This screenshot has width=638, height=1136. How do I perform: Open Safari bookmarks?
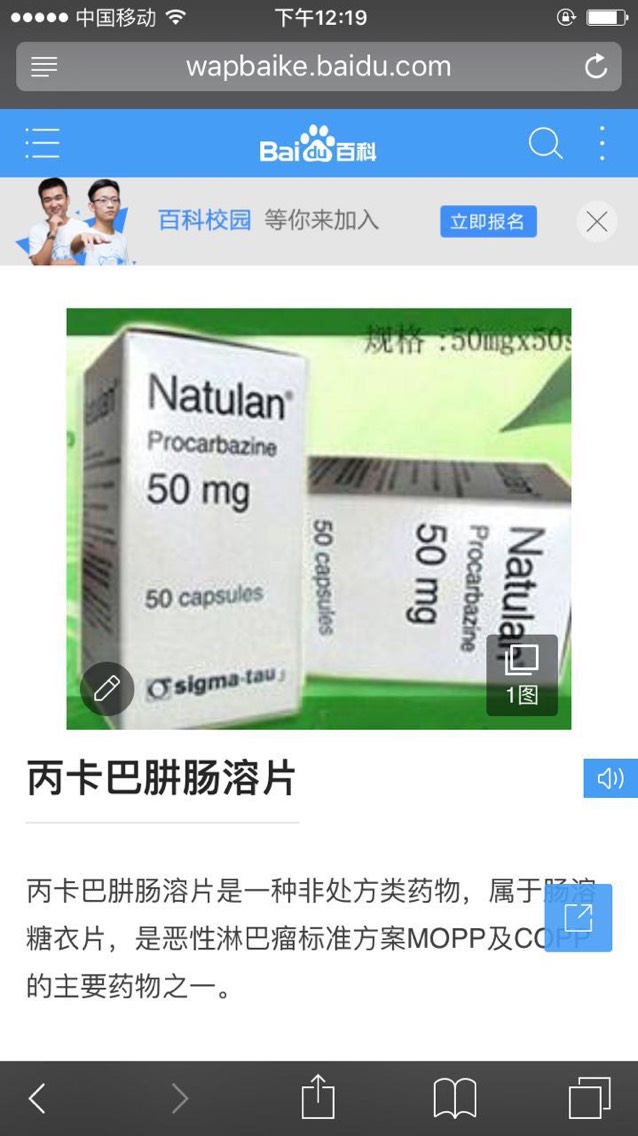(x=455, y=1098)
